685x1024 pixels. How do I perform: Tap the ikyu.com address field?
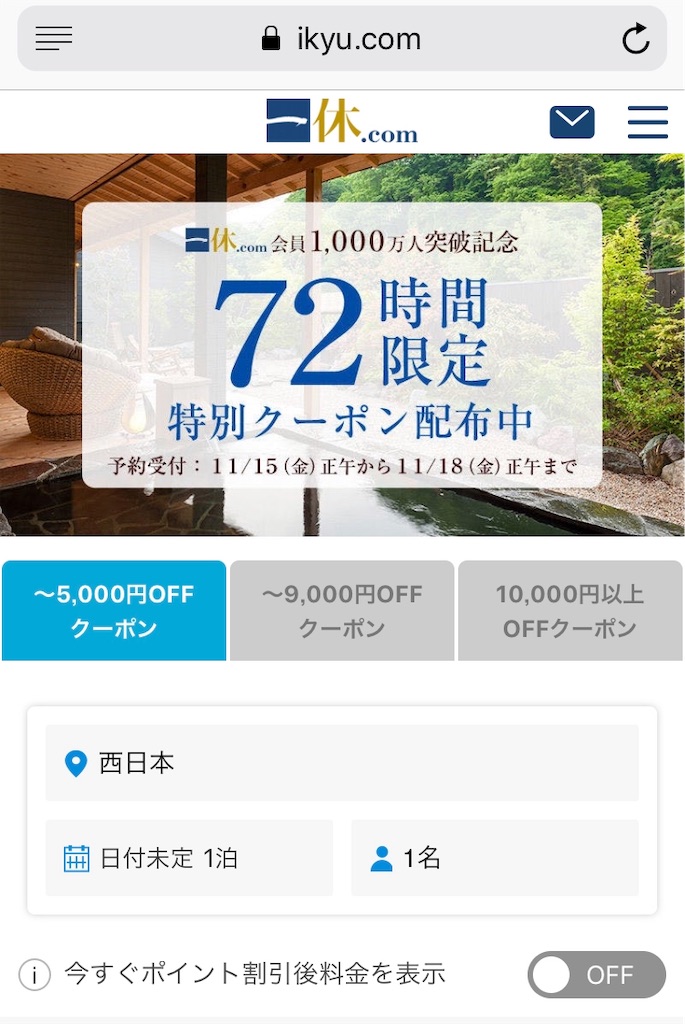coord(342,39)
